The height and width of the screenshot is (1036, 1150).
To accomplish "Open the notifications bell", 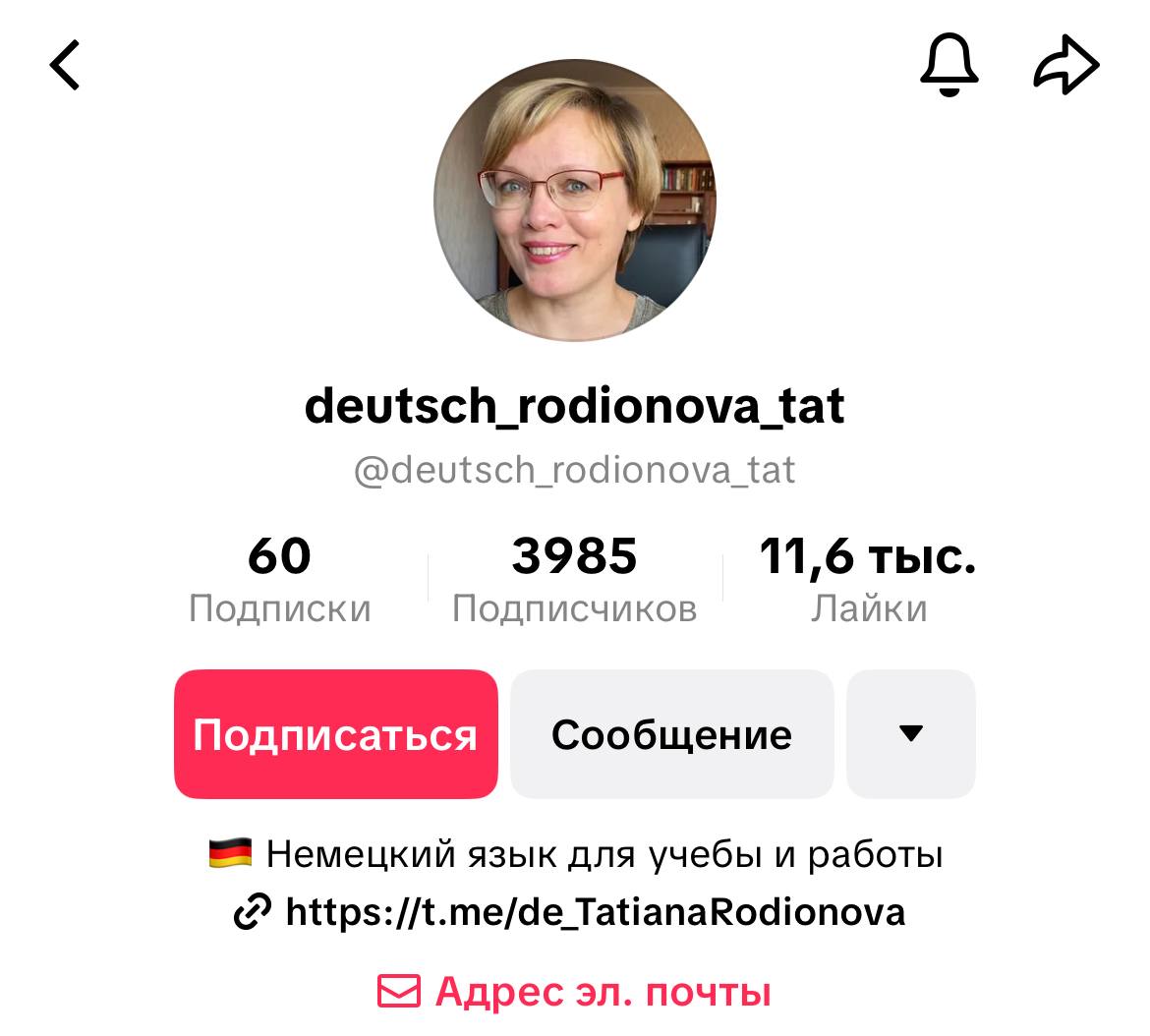I will pos(949,66).
